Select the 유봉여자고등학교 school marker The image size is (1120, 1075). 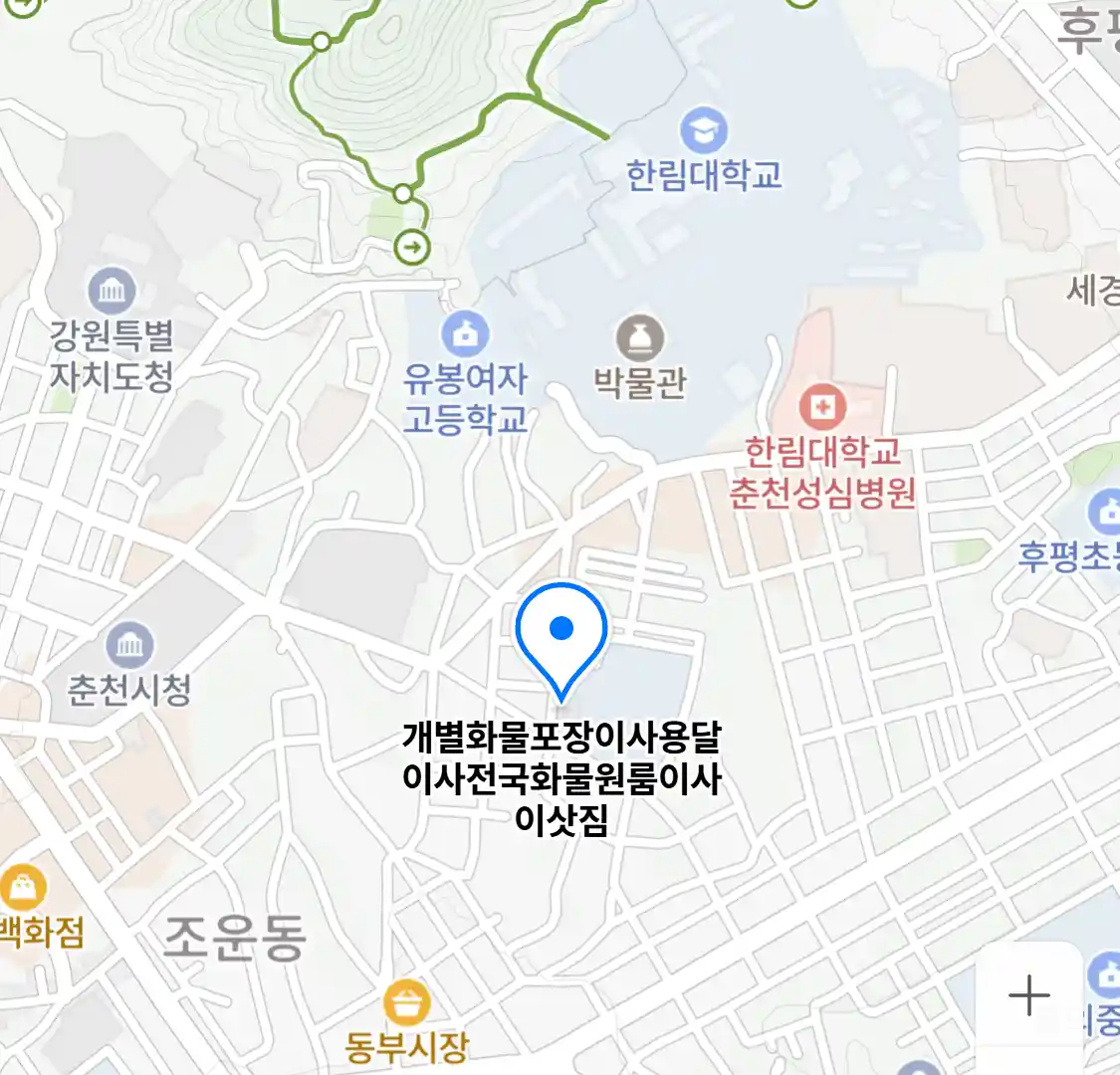click(x=464, y=334)
